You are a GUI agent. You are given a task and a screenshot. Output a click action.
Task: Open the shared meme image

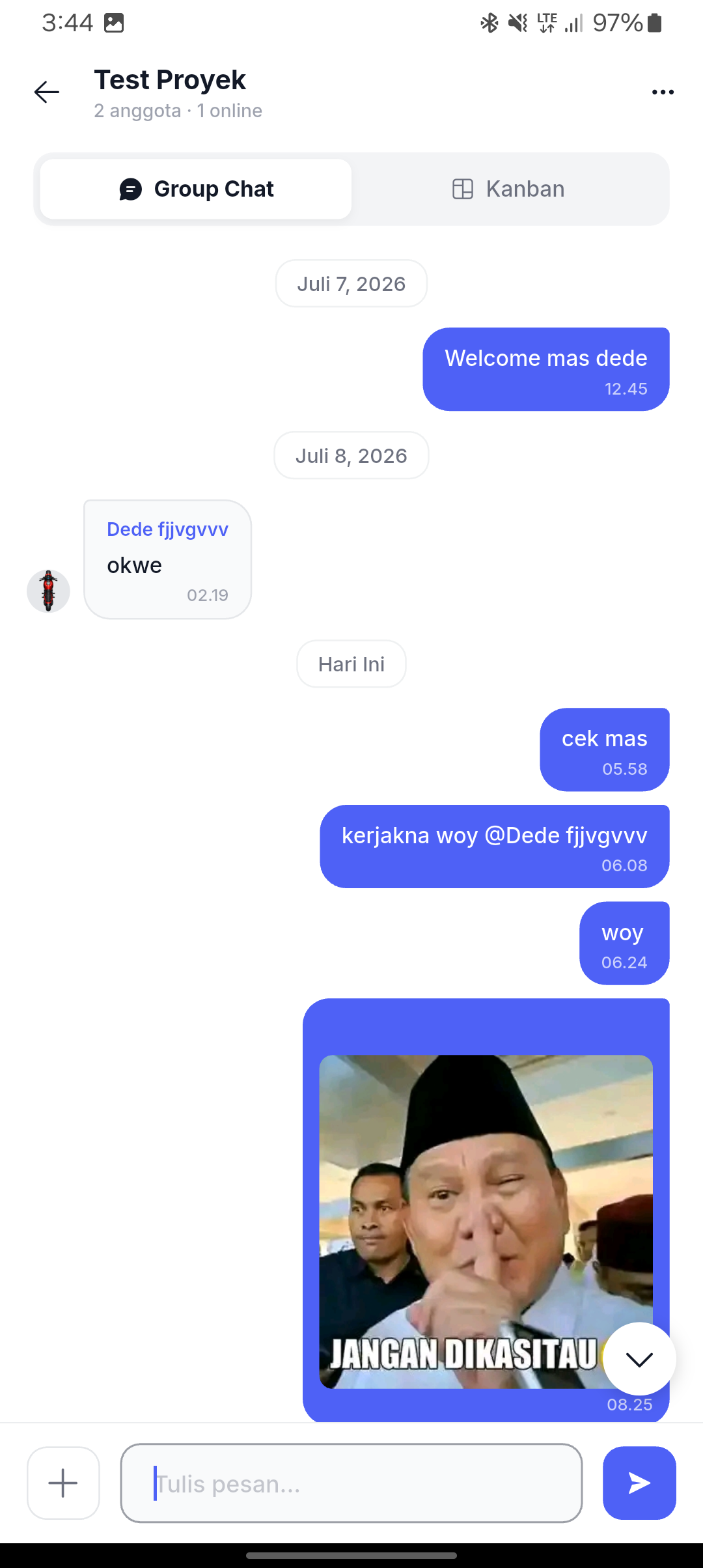(486, 1222)
